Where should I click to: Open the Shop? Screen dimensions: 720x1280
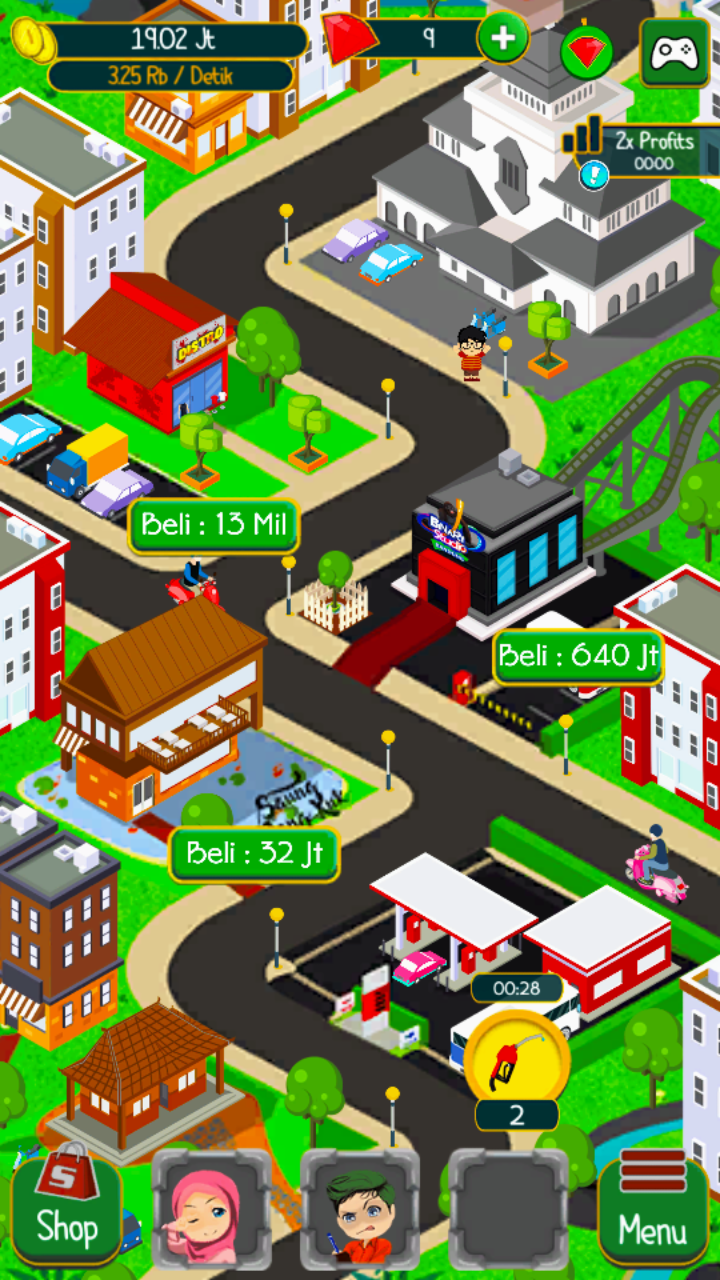point(67,1210)
